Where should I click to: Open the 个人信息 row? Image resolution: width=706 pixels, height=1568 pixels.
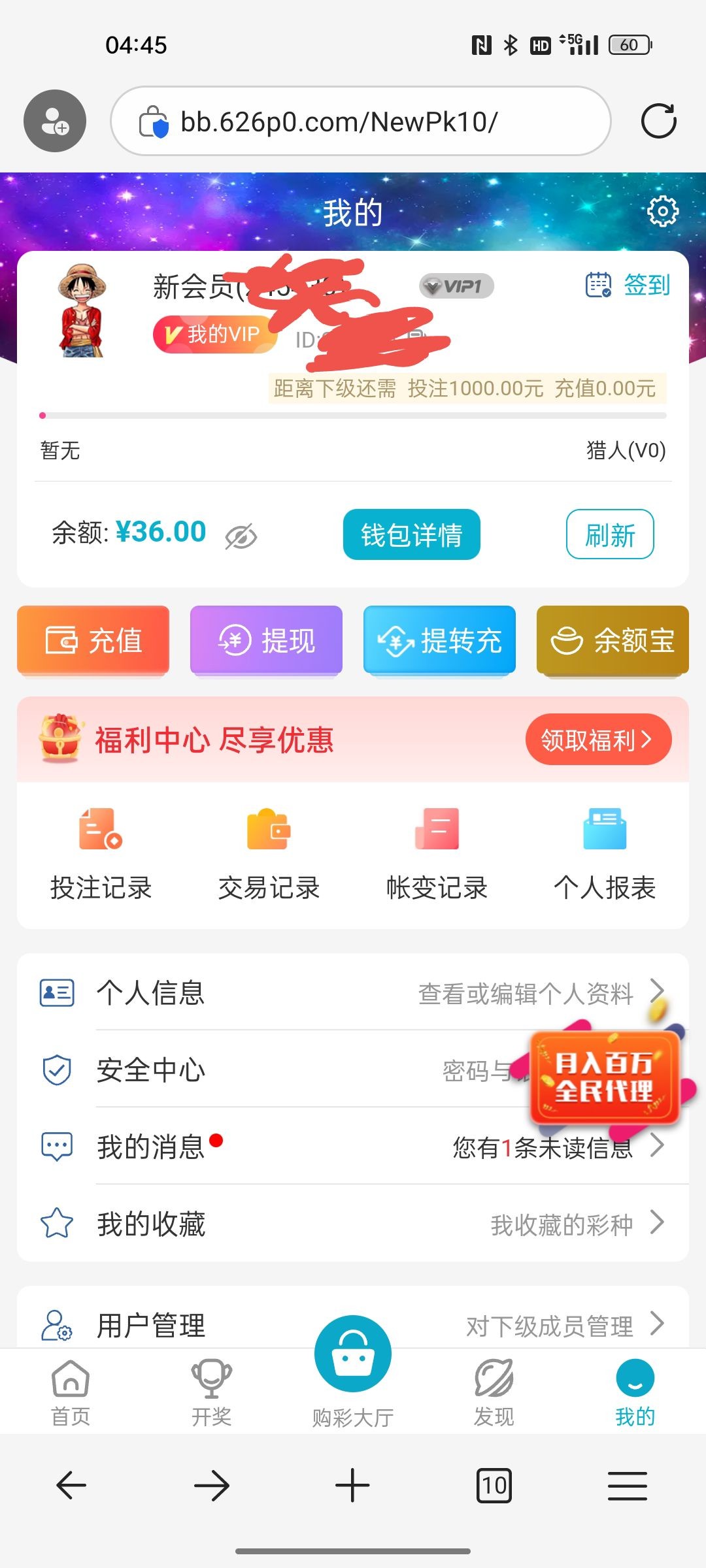pyautogui.click(x=353, y=992)
